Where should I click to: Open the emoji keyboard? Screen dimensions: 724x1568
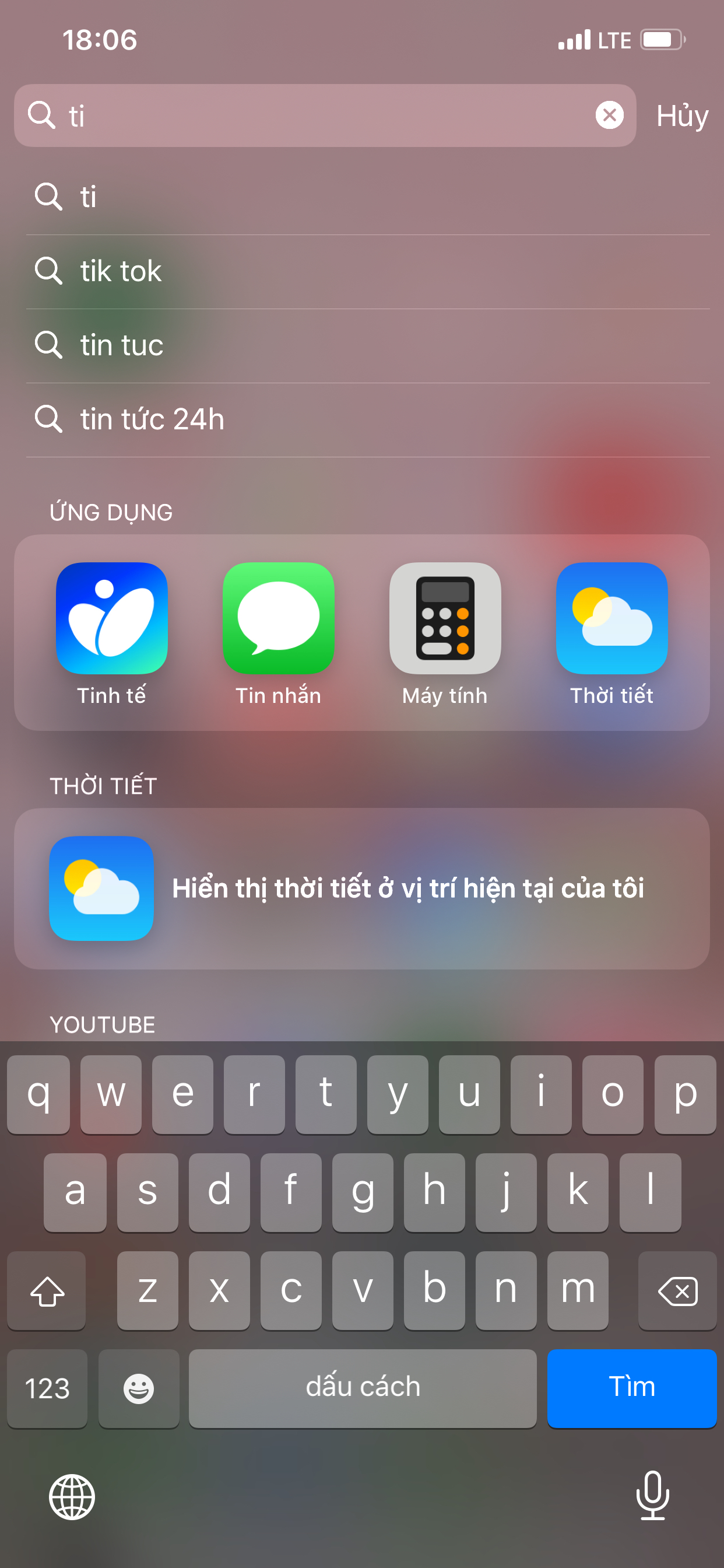click(139, 1388)
